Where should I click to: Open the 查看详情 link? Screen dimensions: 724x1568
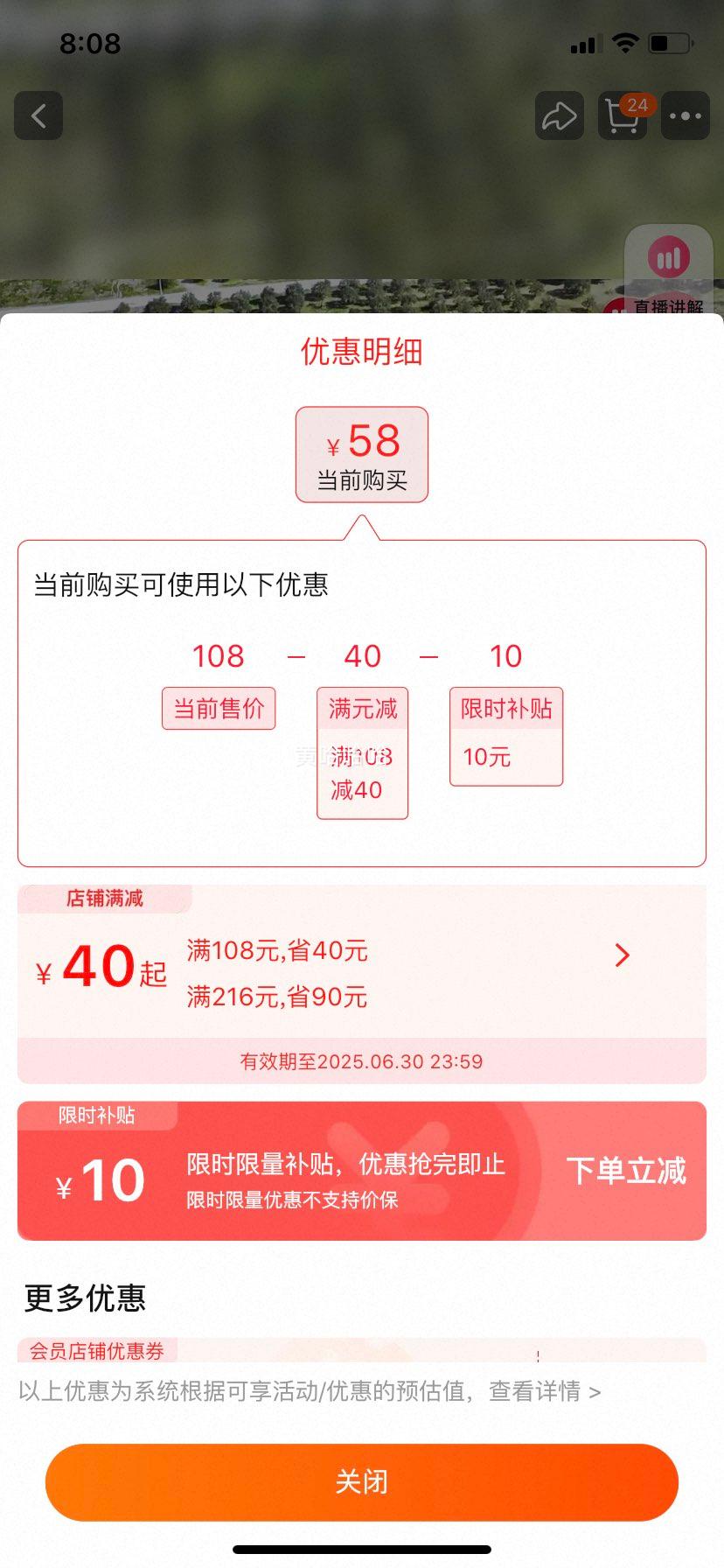pyautogui.click(x=544, y=1391)
